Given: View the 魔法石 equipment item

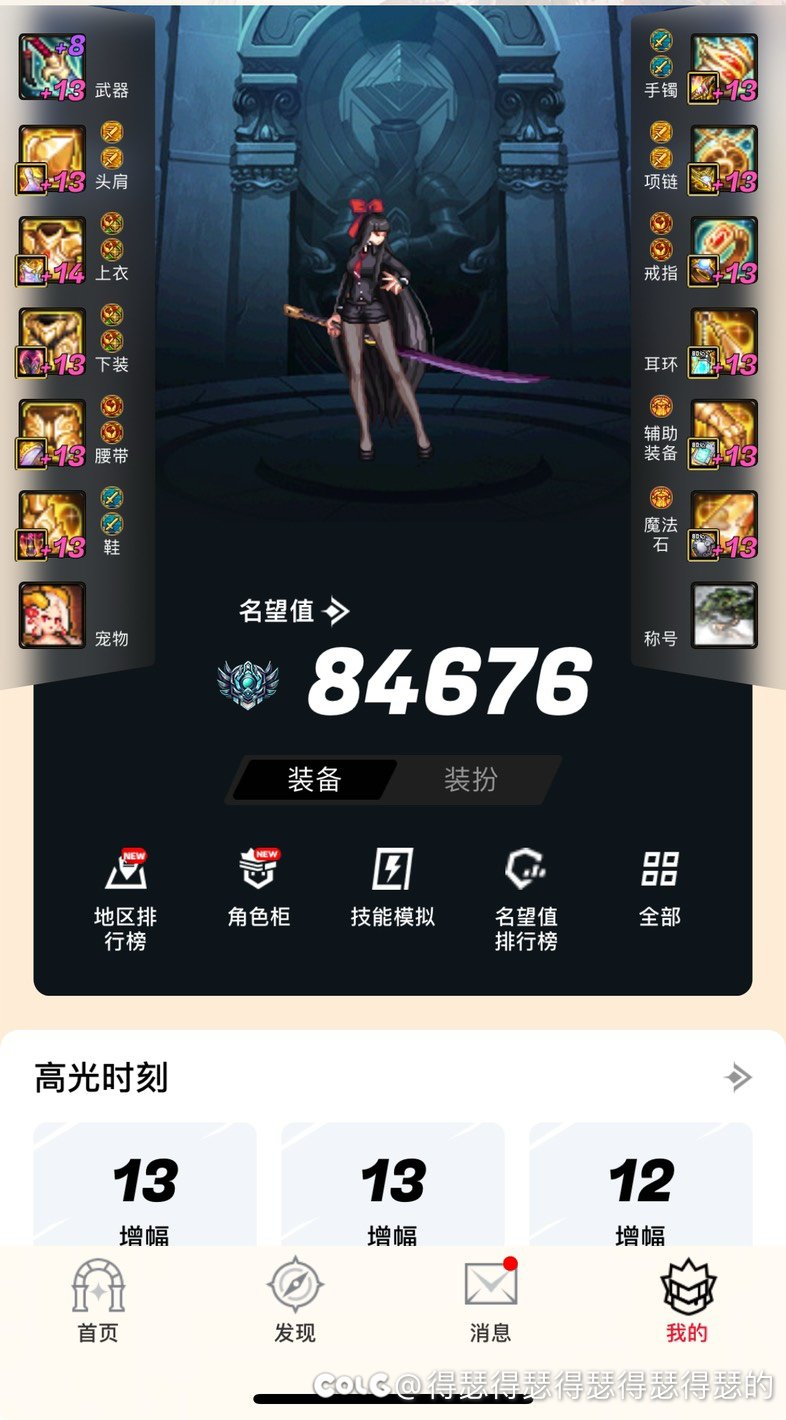Looking at the screenshot, I should (x=724, y=525).
